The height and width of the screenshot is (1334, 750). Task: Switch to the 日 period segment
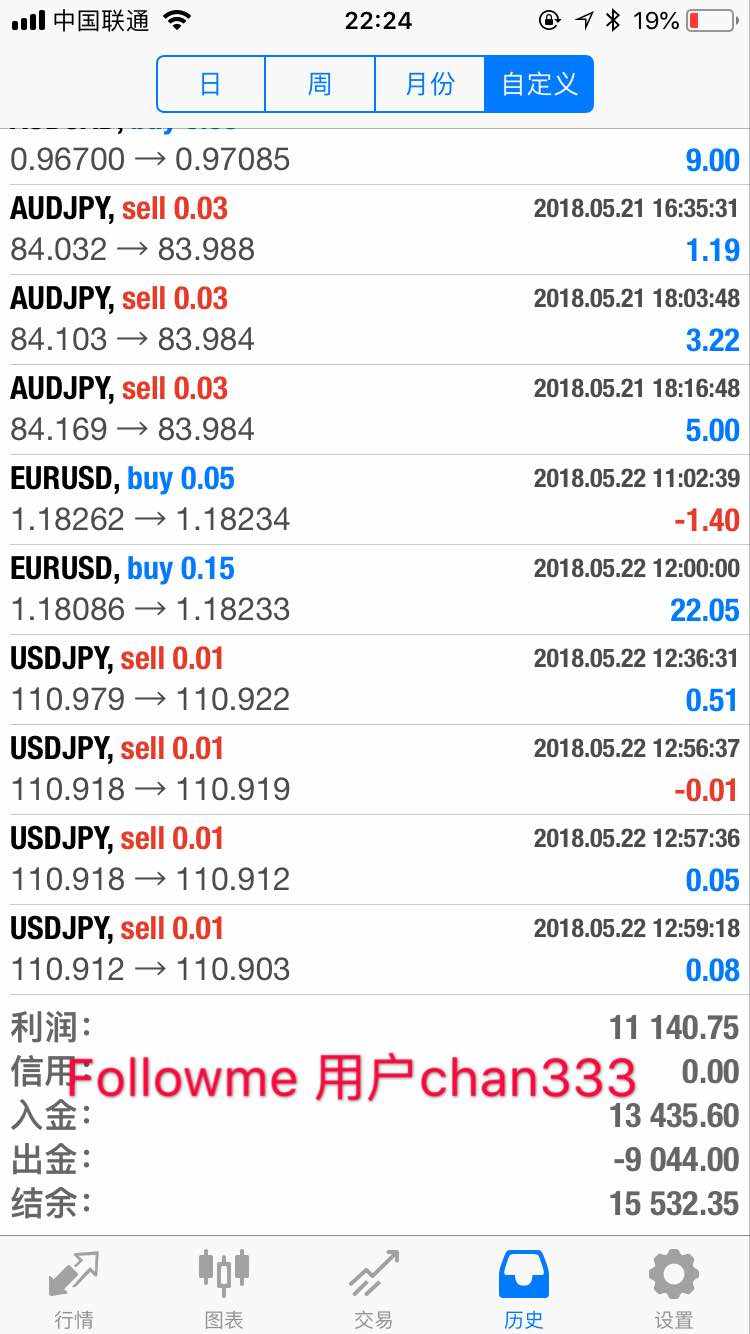pos(211,84)
